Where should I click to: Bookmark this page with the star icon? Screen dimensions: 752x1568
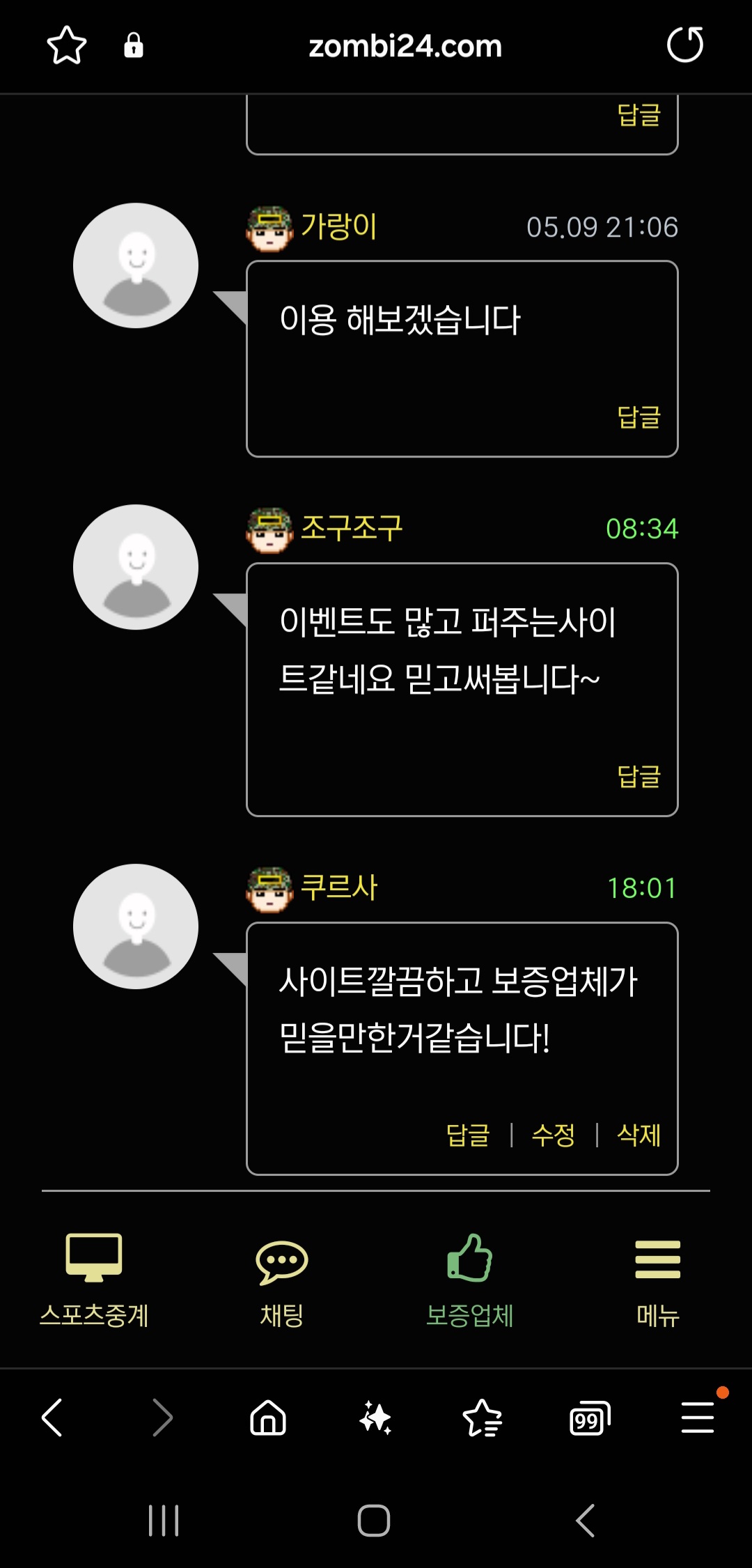[67, 46]
